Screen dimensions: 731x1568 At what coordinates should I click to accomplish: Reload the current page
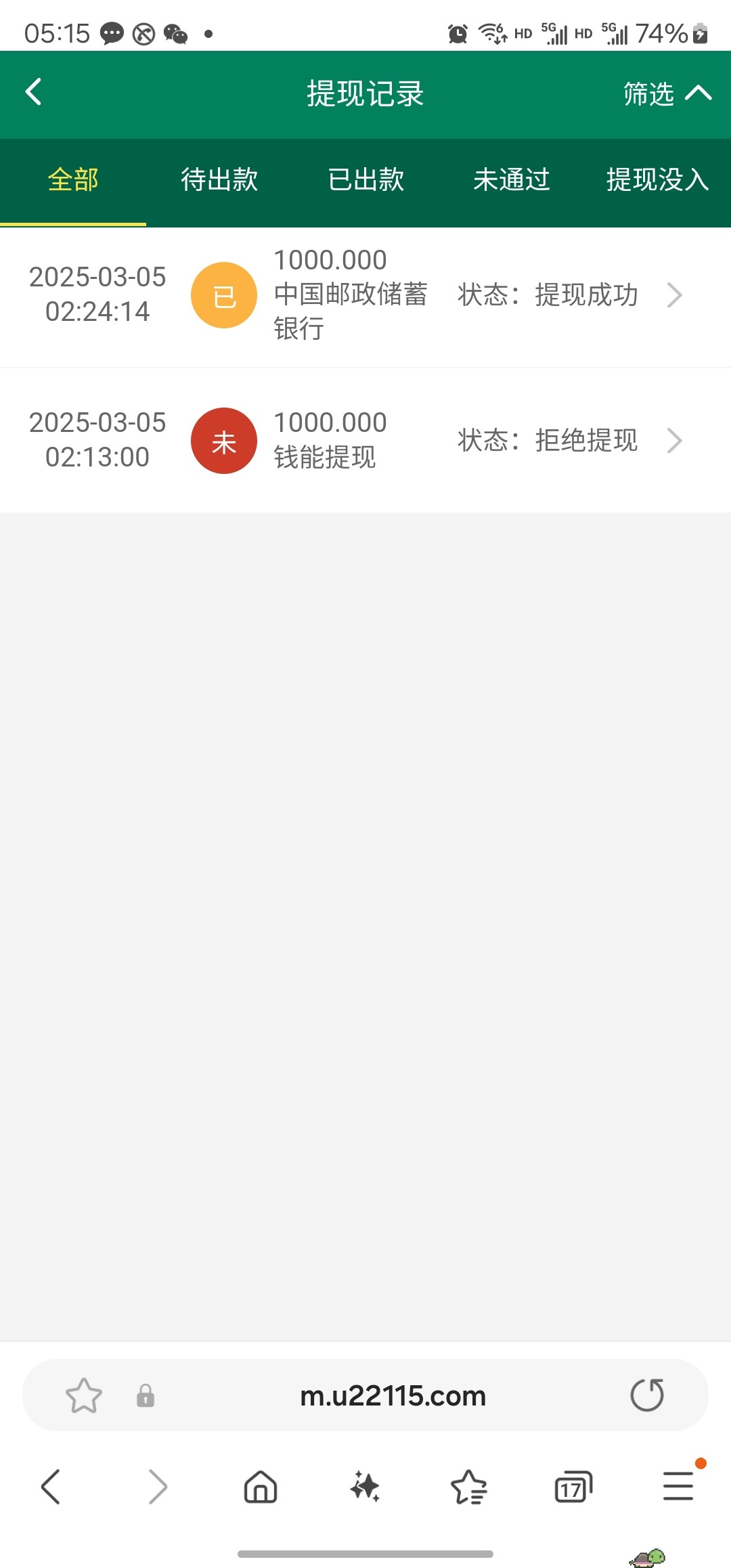pyautogui.click(x=647, y=1395)
